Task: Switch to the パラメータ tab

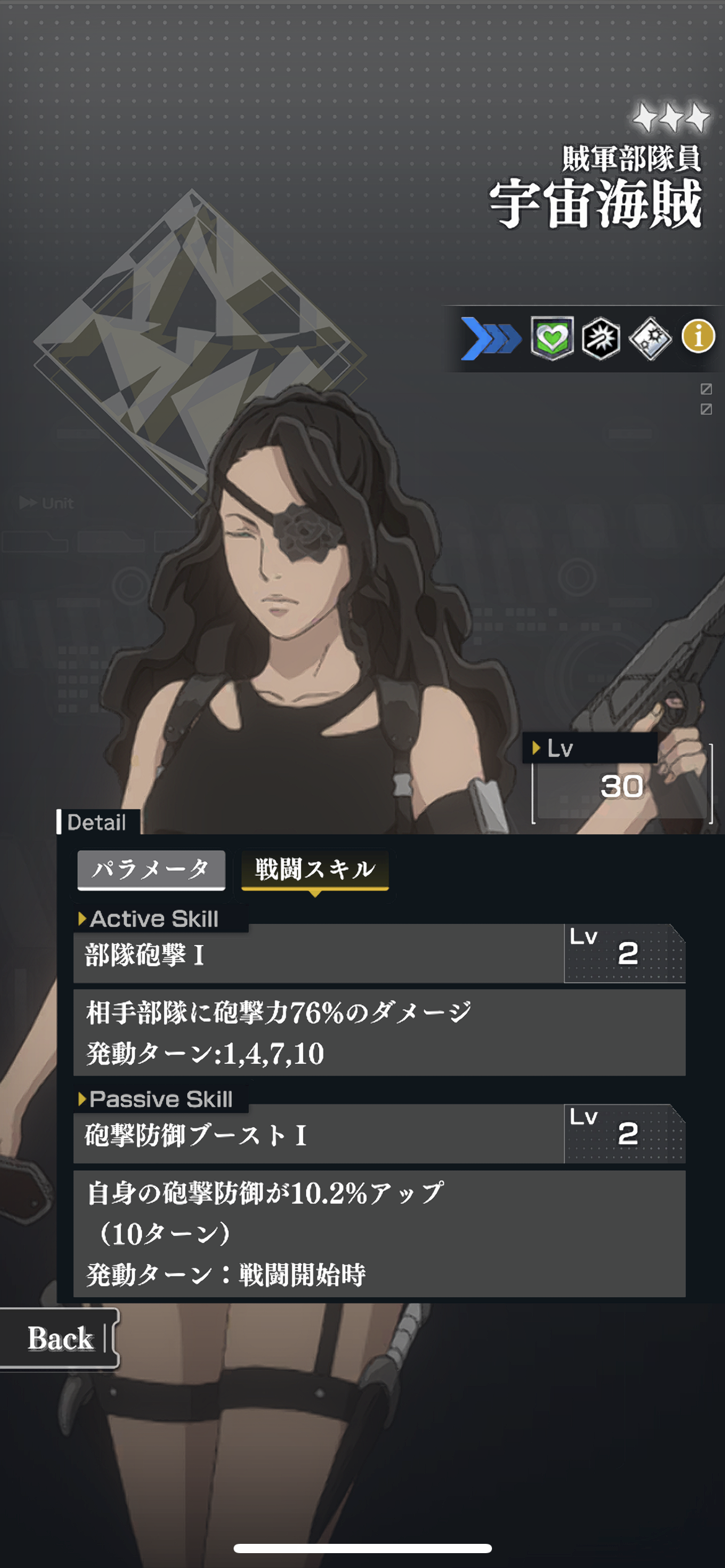Action: [151, 869]
